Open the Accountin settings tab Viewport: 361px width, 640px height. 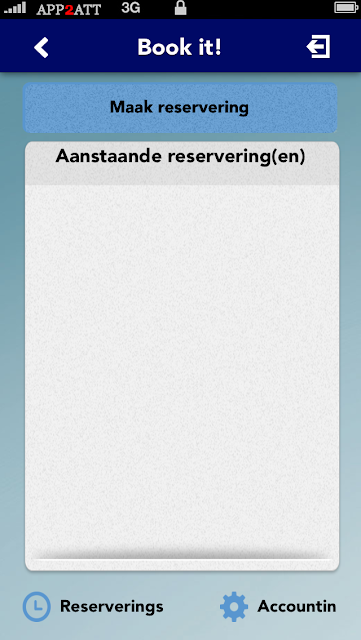tap(278, 607)
